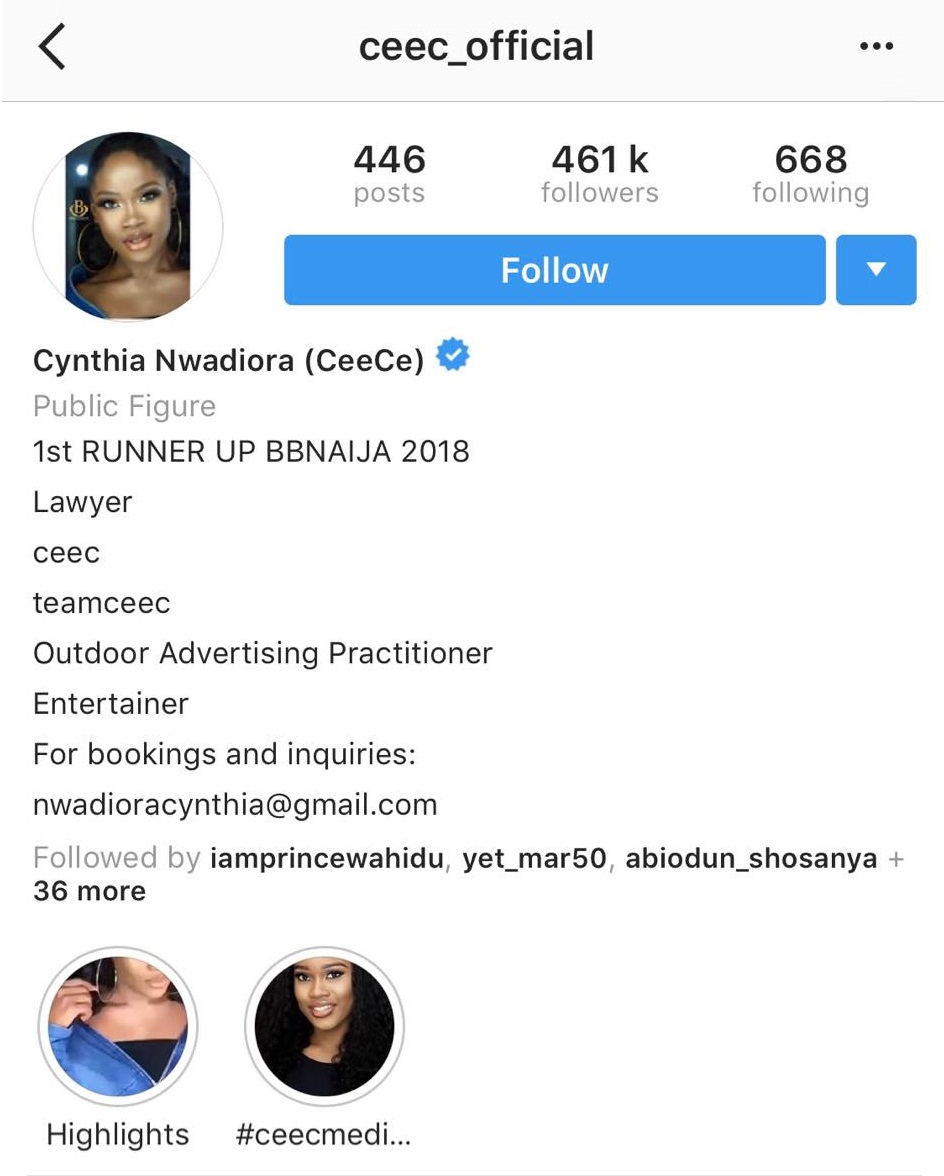Show the 36 more mutual followers
Image resolution: width=944 pixels, height=1176 pixels.
[89, 891]
